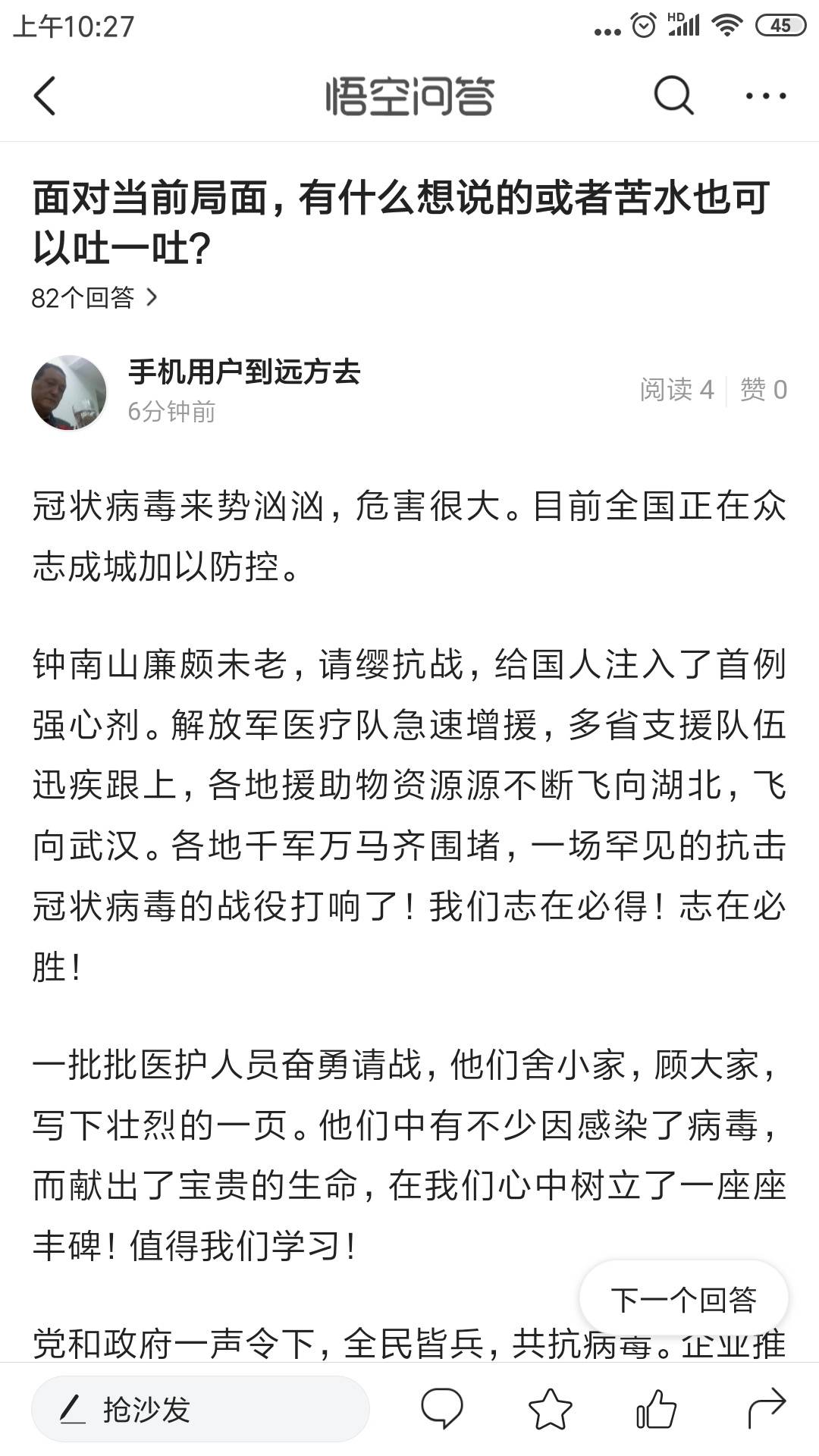Tap the author's avatar photo

click(69, 392)
